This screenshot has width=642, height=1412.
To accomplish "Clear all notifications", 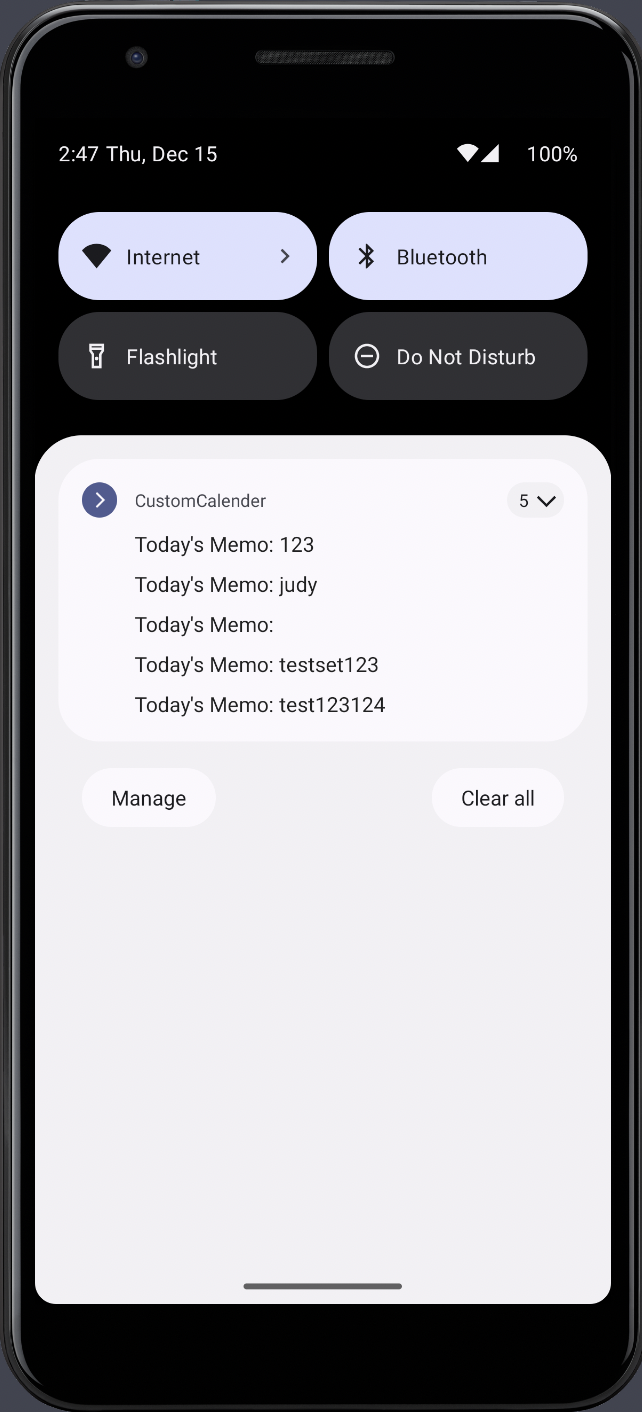I will (497, 798).
